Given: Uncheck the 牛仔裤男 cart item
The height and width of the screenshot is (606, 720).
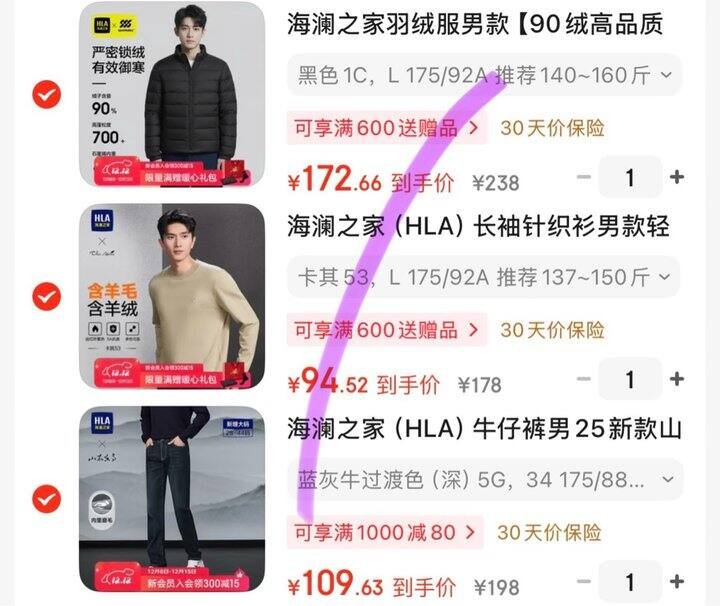Looking at the screenshot, I should point(46,497).
